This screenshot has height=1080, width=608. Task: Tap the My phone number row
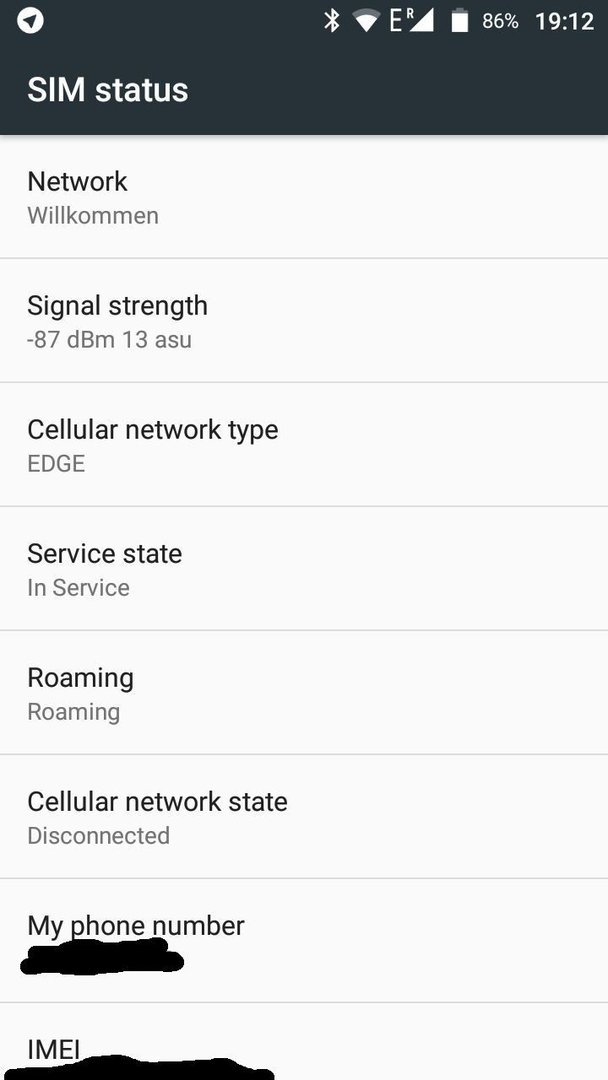pyautogui.click(x=304, y=940)
